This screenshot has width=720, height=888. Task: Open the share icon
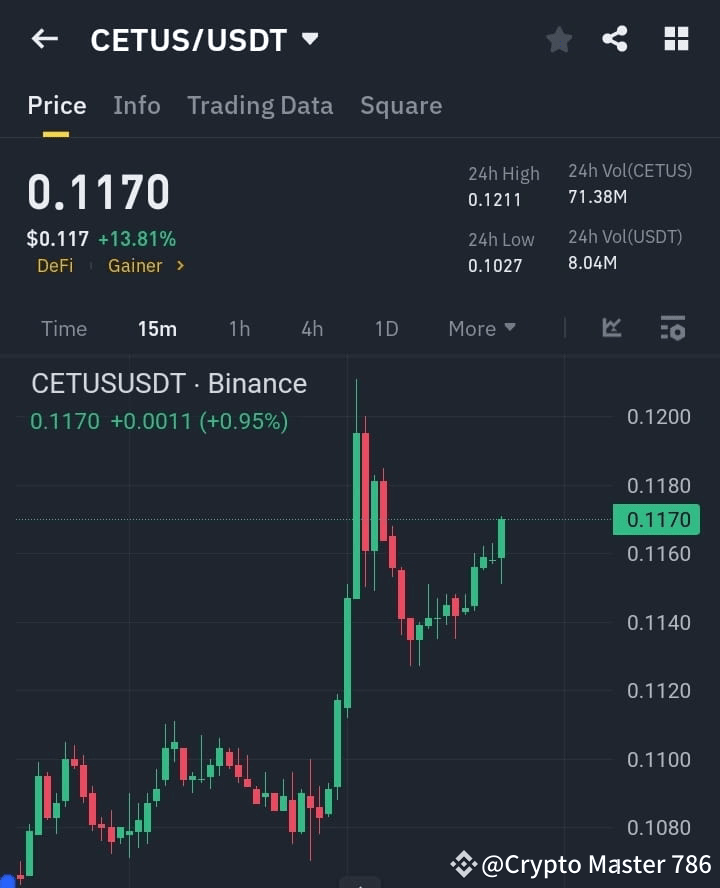tap(614, 40)
